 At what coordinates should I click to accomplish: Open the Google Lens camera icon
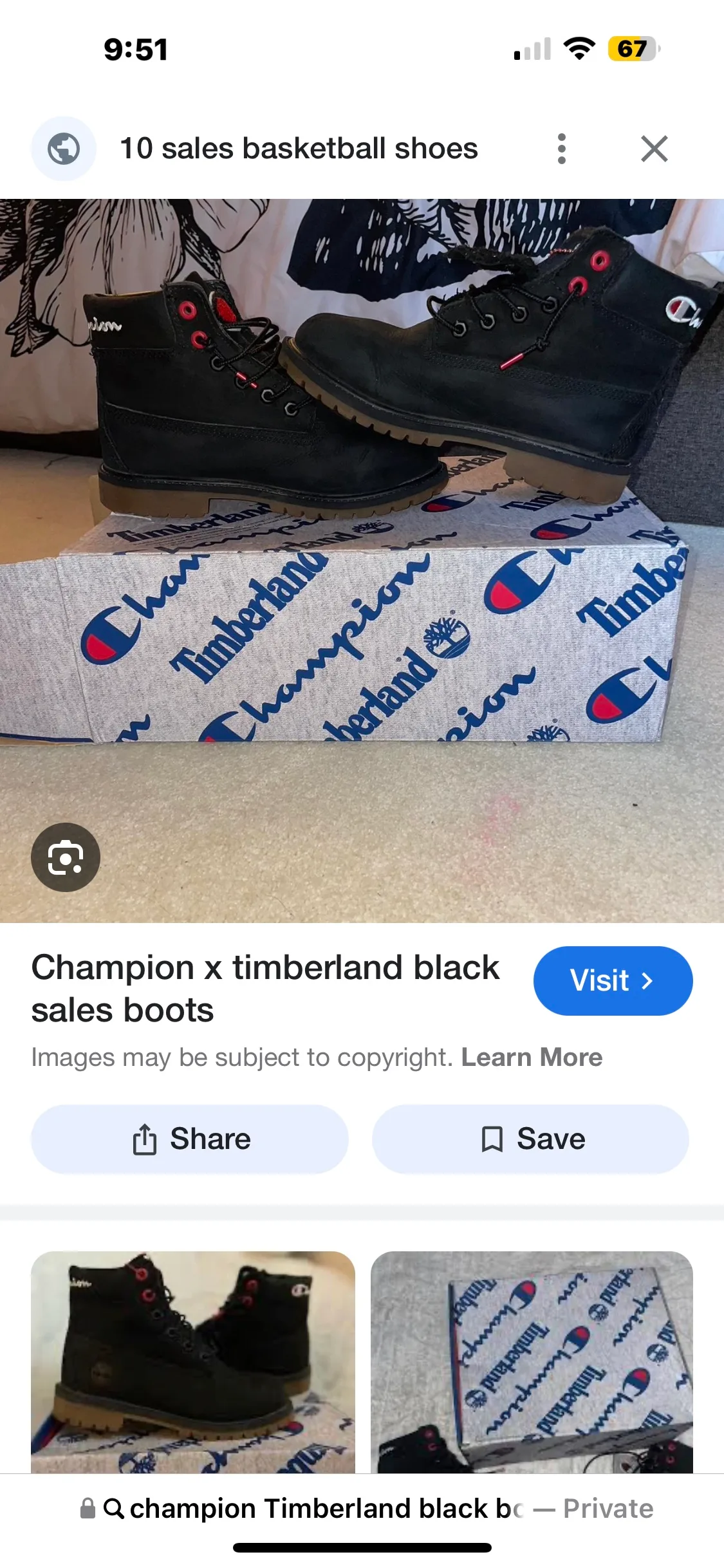pos(66,859)
